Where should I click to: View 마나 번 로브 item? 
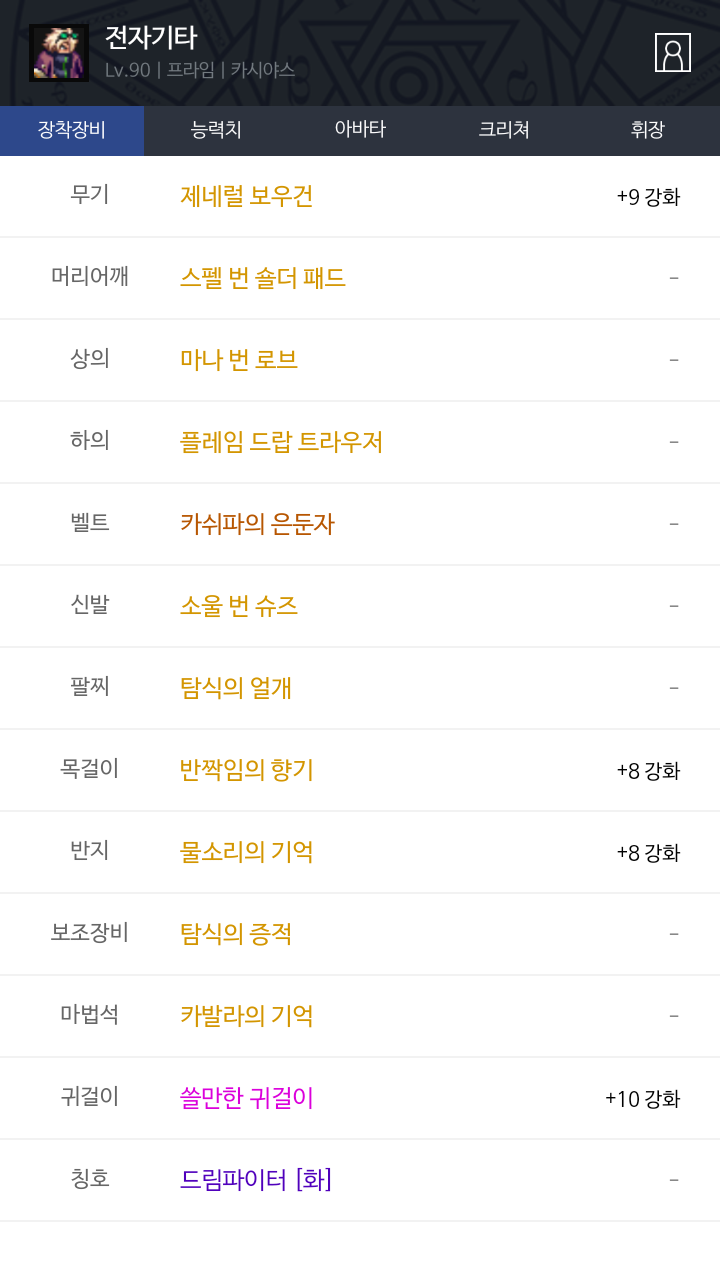coord(238,360)
